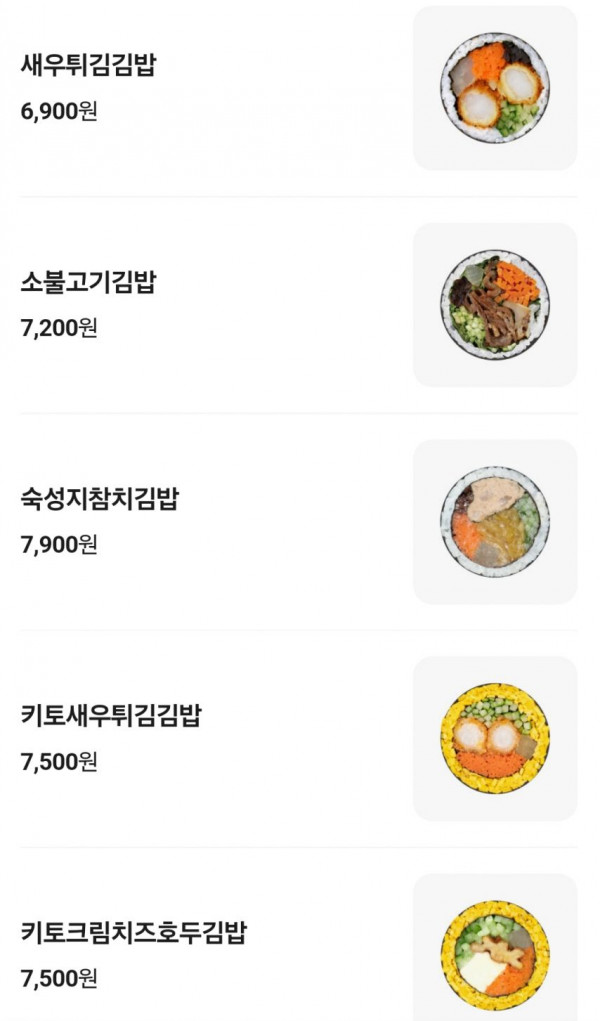The image size is (600, 1021).
Task: Open the 새우튀김김밥 menu item
Action: tap(88, 66)
